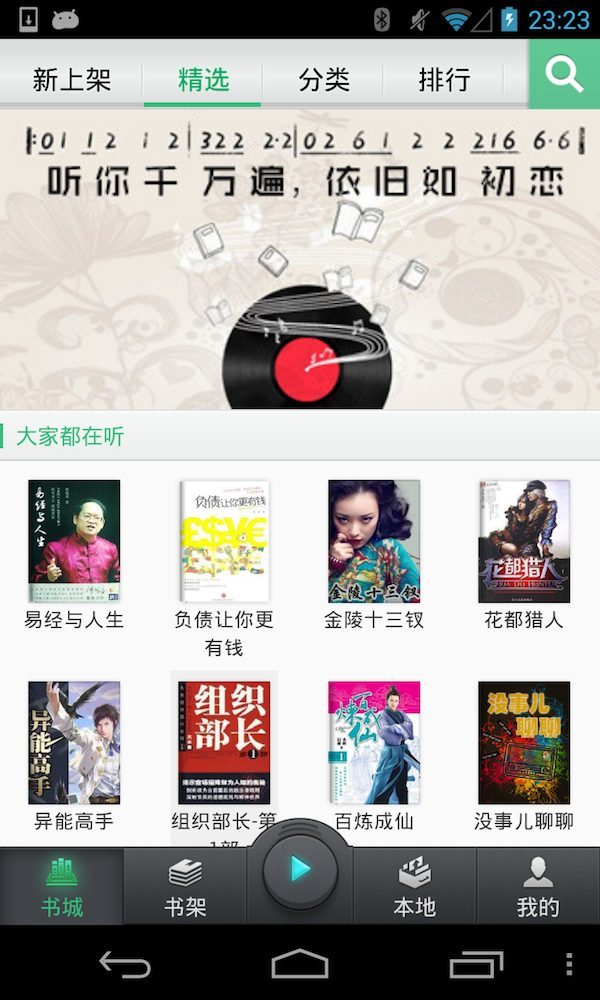The height and width of the screenshot is (1000, 600).
Task: Select the 精选 tab
Action: point(203,79)
